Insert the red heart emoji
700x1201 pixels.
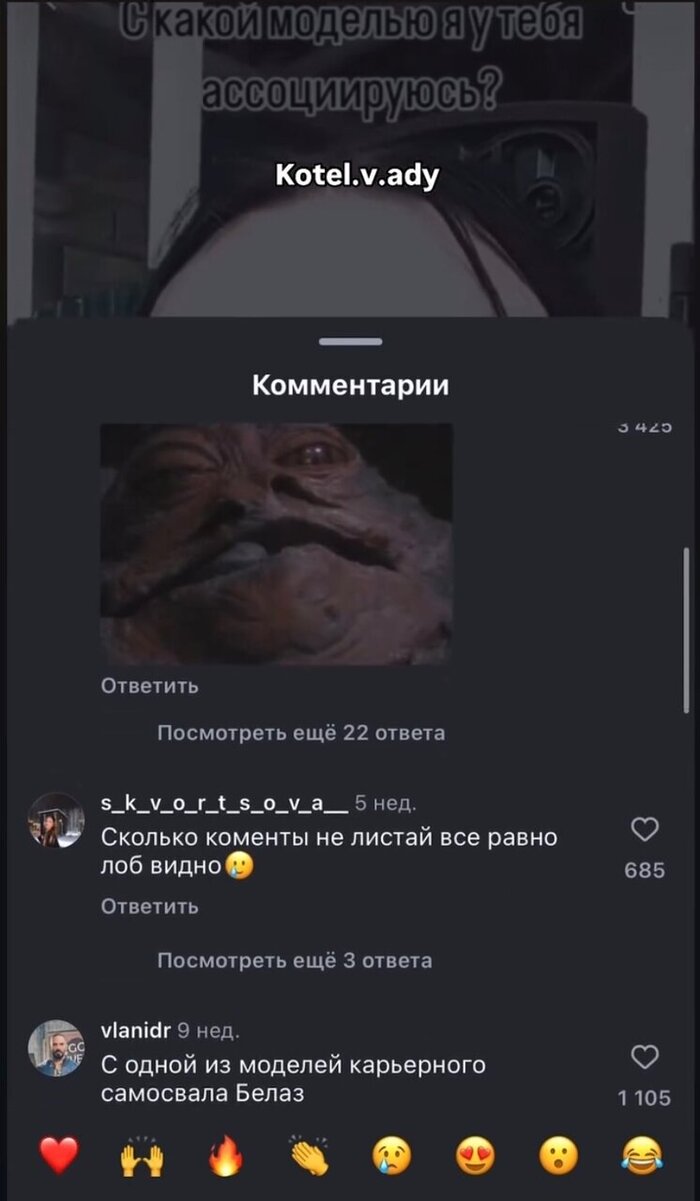[59, 1156]
